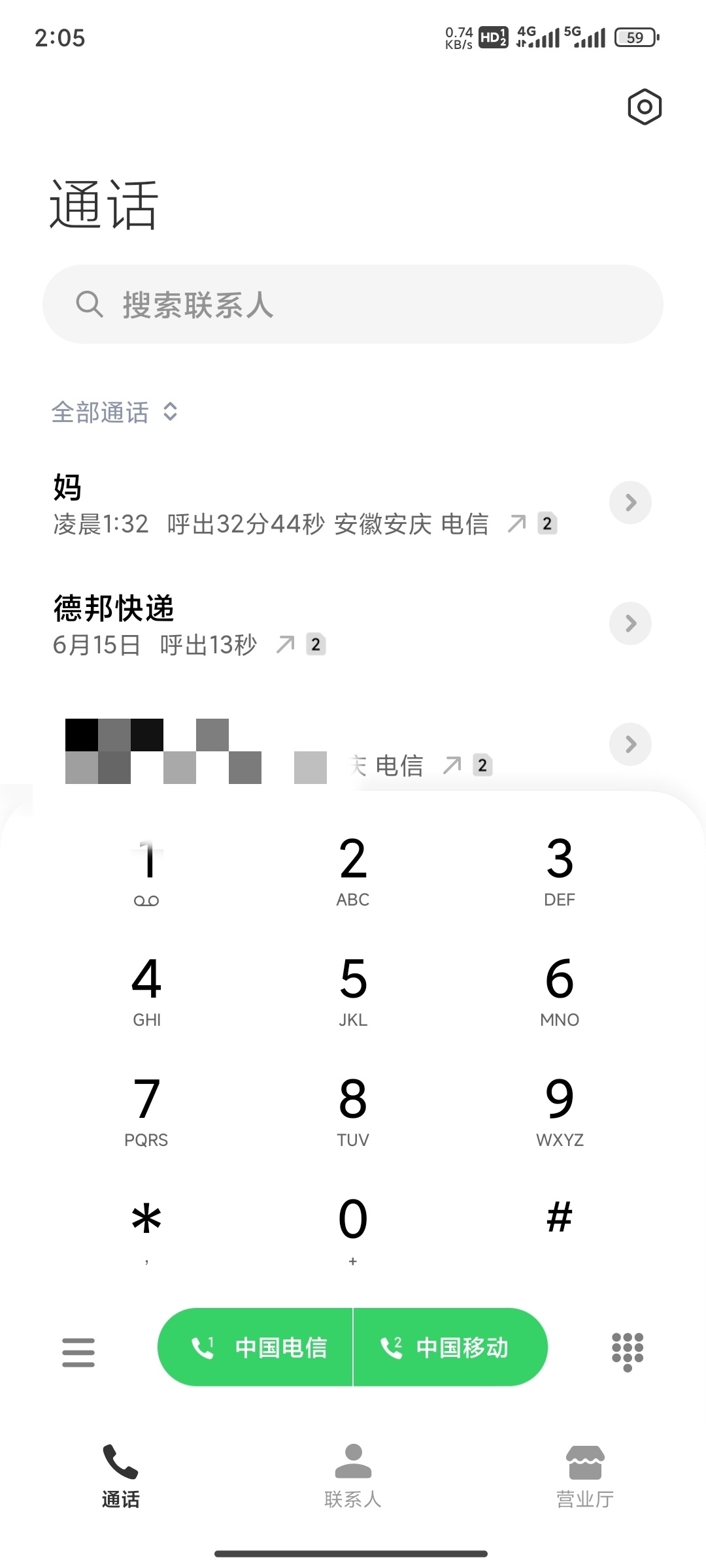Select the 通话 tab
This screenshot has height=1568, width=706.
(x=120, y=1477)
